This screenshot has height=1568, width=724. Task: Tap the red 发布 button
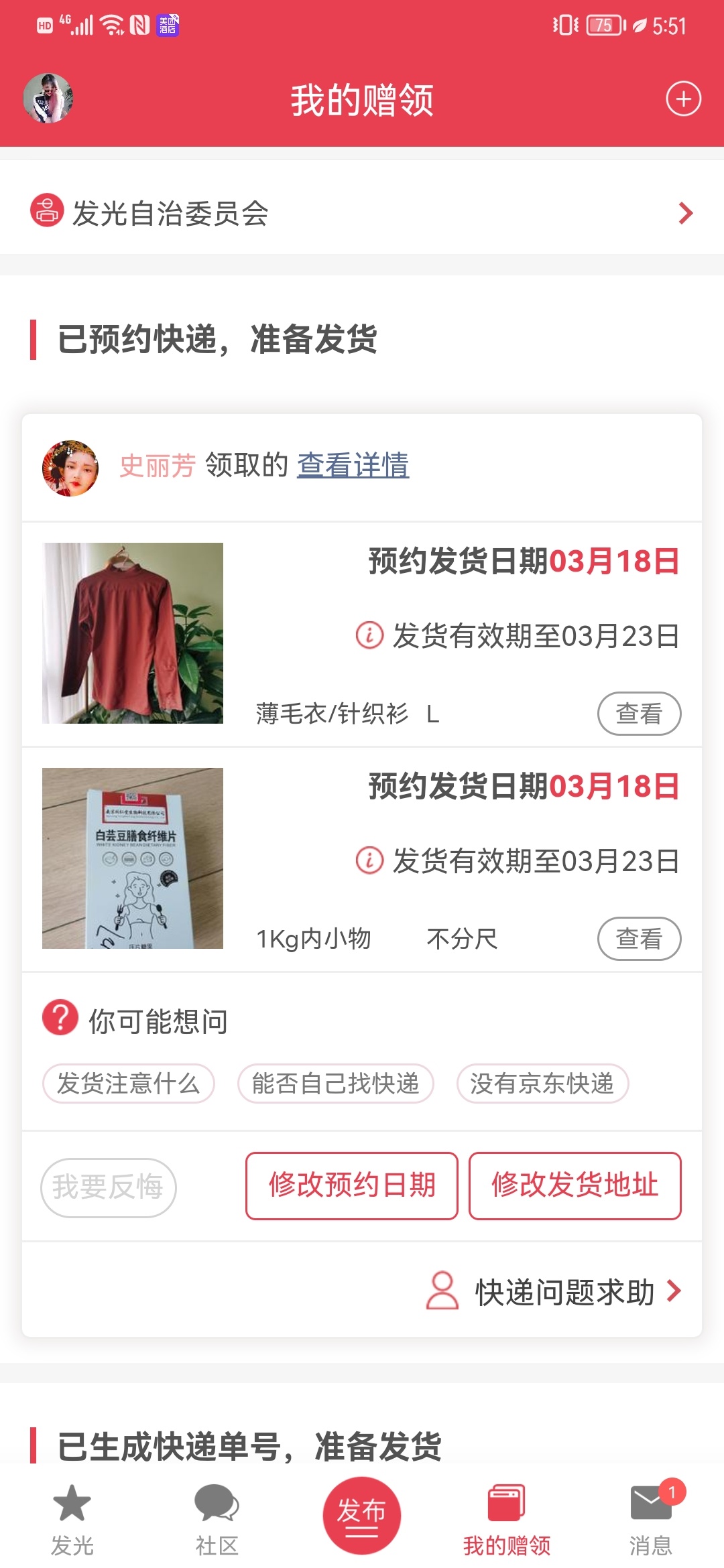(x=362, y=1516)
